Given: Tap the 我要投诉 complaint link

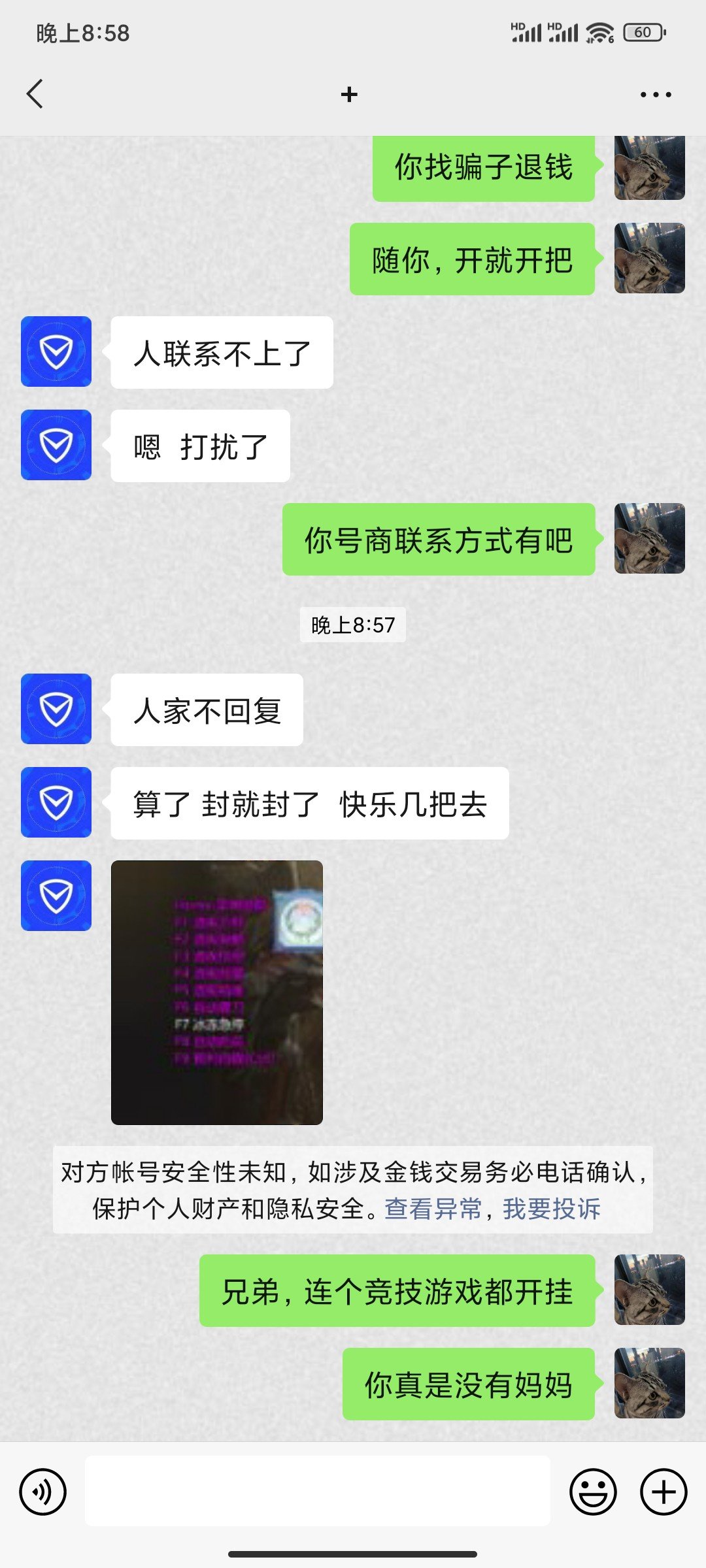Looking at the screenshot, I should 551,1209.
